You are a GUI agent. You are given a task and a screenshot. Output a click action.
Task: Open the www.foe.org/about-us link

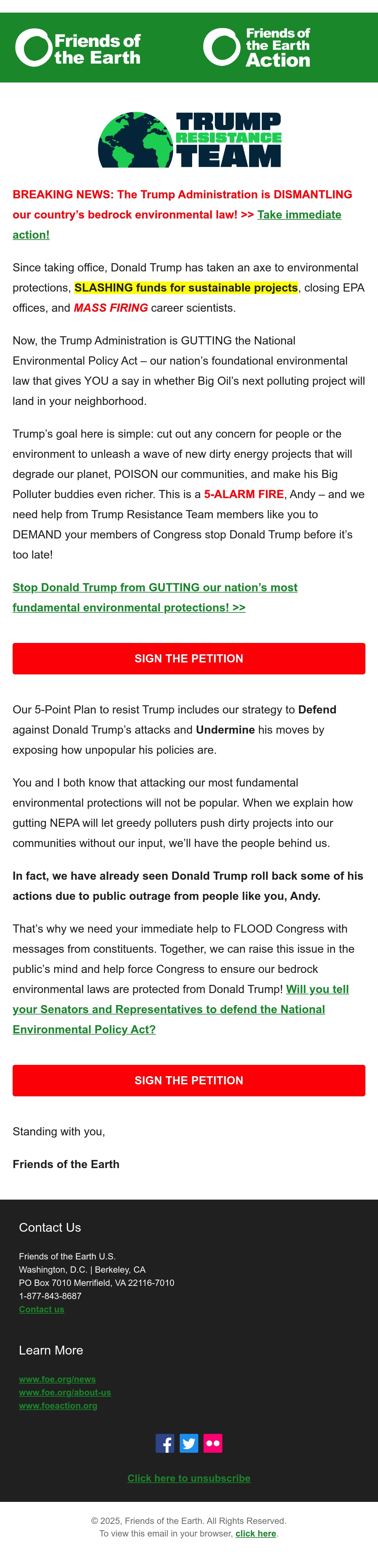click(x=65, y=1393)
